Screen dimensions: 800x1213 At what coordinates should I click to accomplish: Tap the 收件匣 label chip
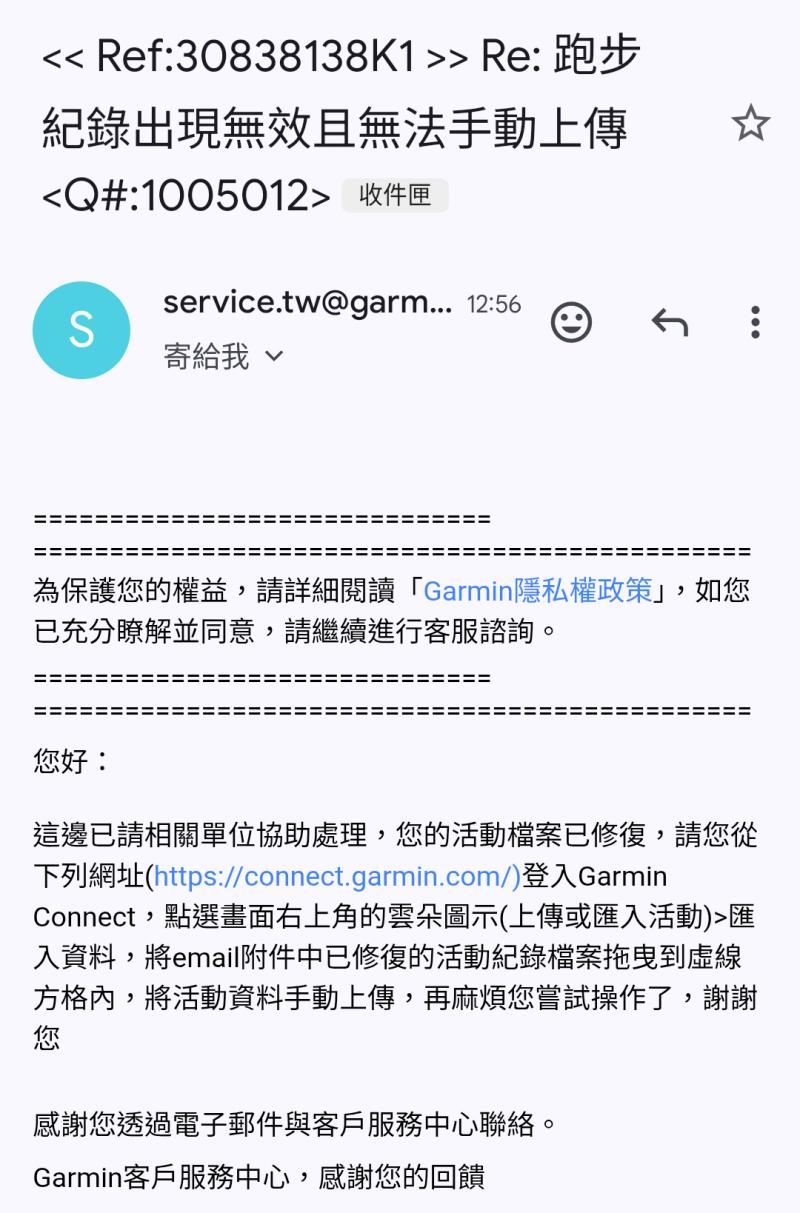pos(395,195)
